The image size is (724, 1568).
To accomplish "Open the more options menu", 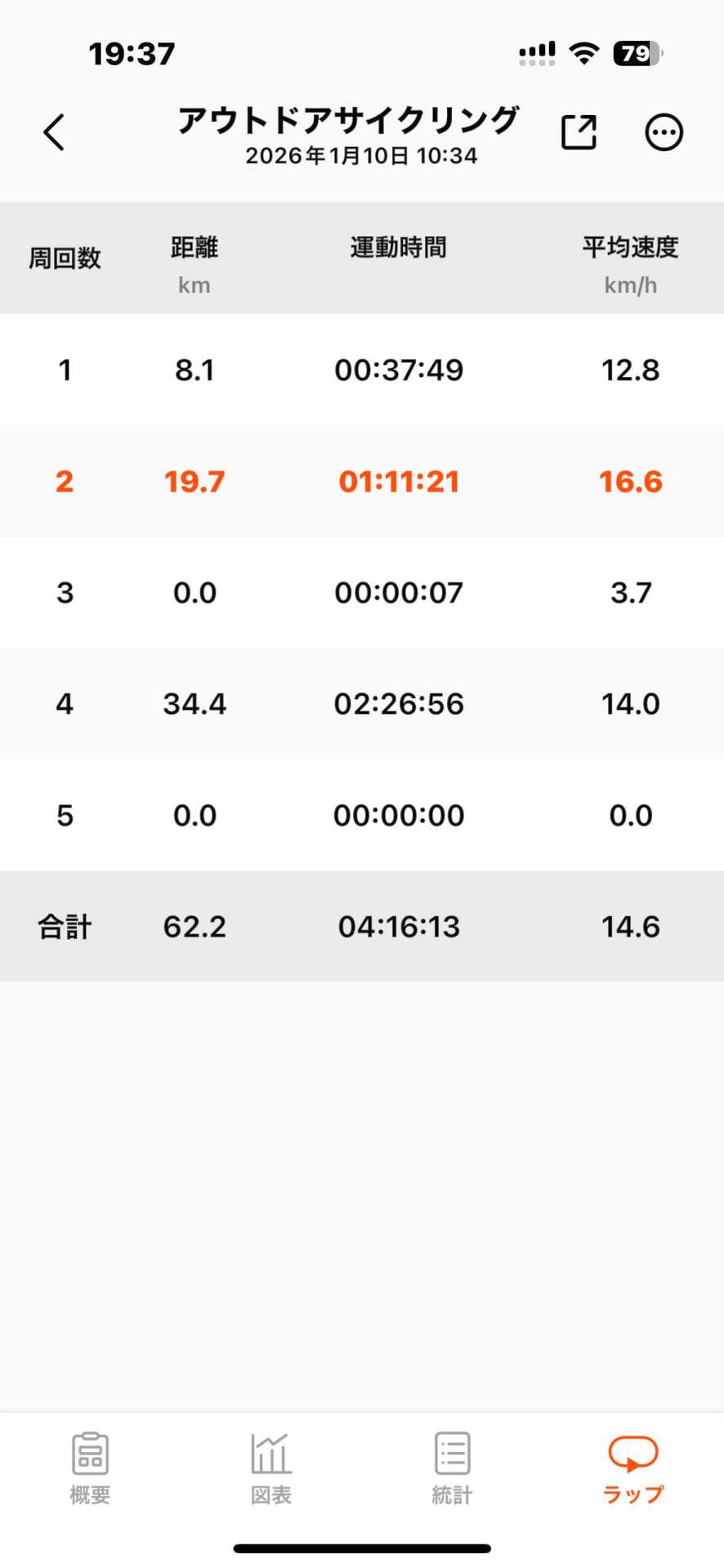I will (664, 132).
